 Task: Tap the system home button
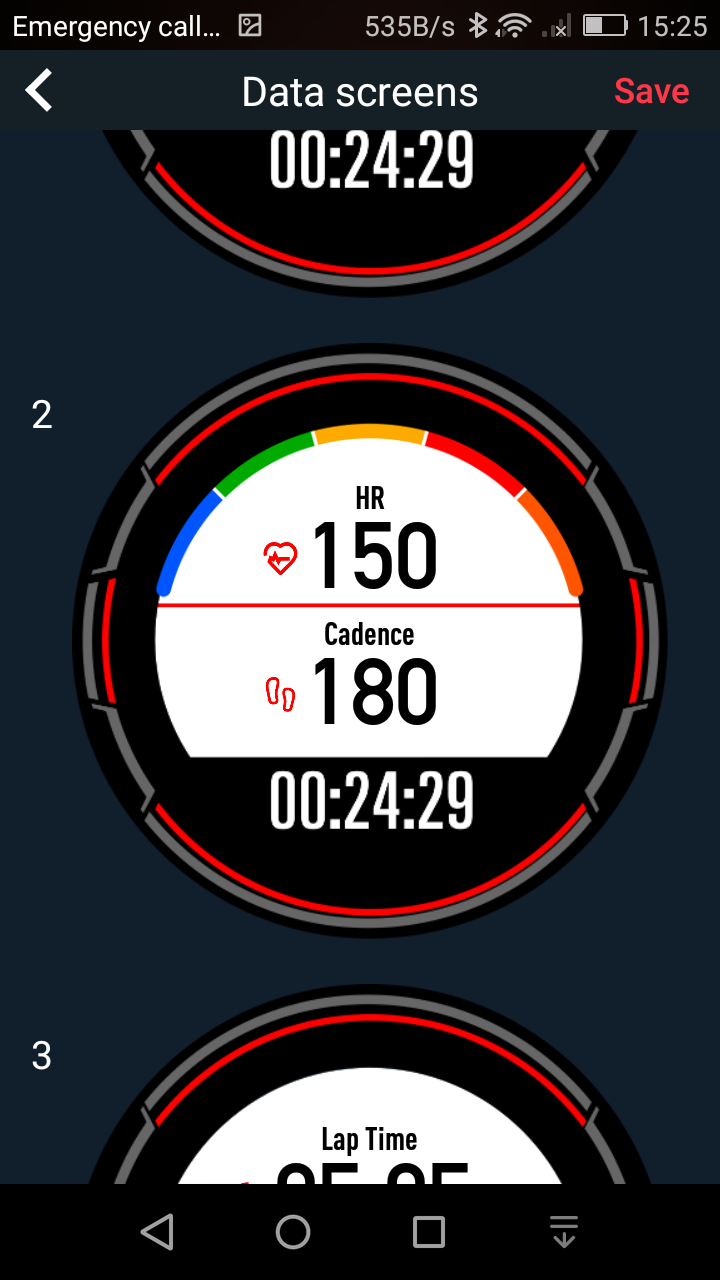click(293, 1232)
